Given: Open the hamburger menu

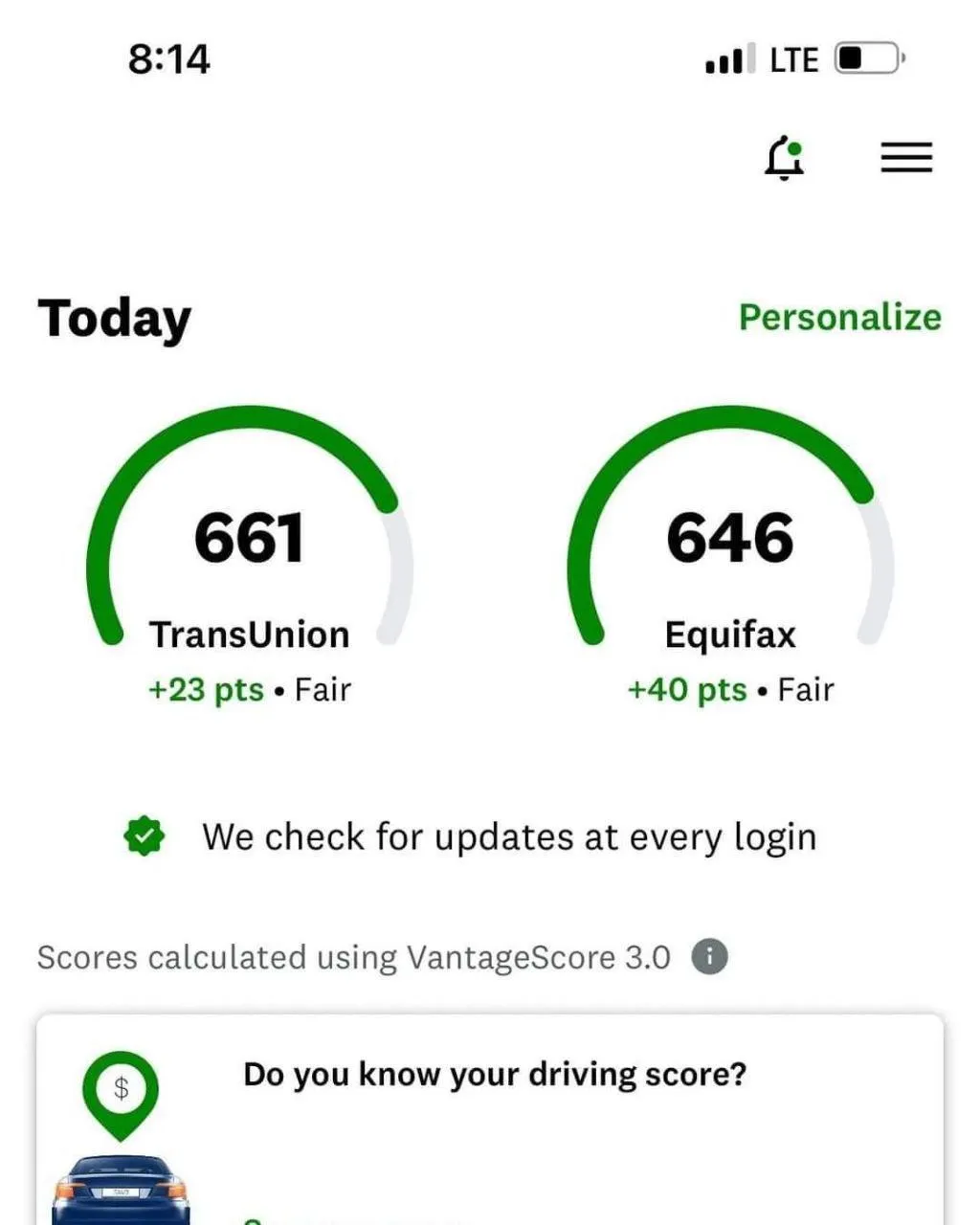Looking at the screenshot, I should coord(906,158).
